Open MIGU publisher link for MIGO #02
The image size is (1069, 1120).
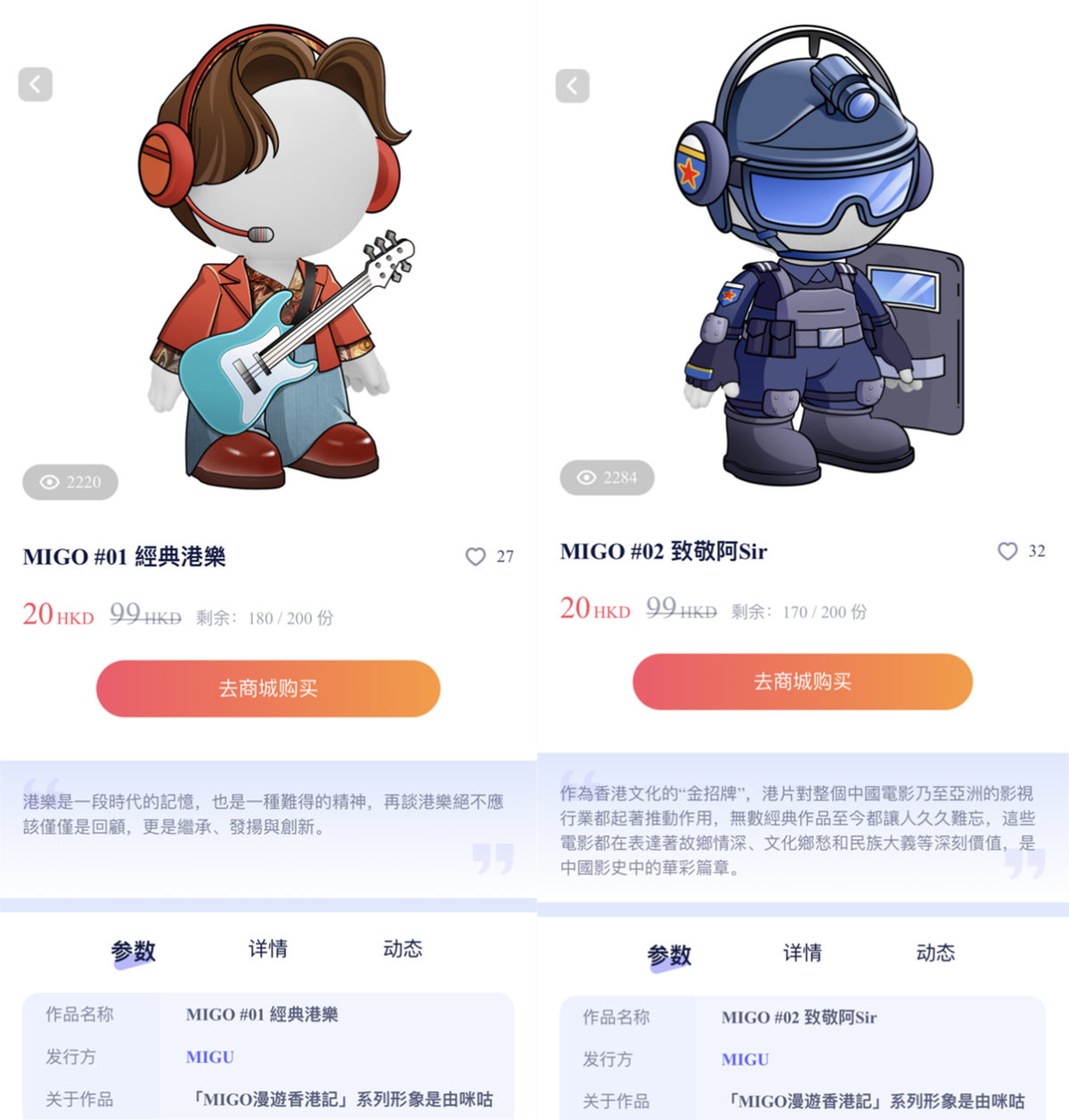pos(746,1060)
